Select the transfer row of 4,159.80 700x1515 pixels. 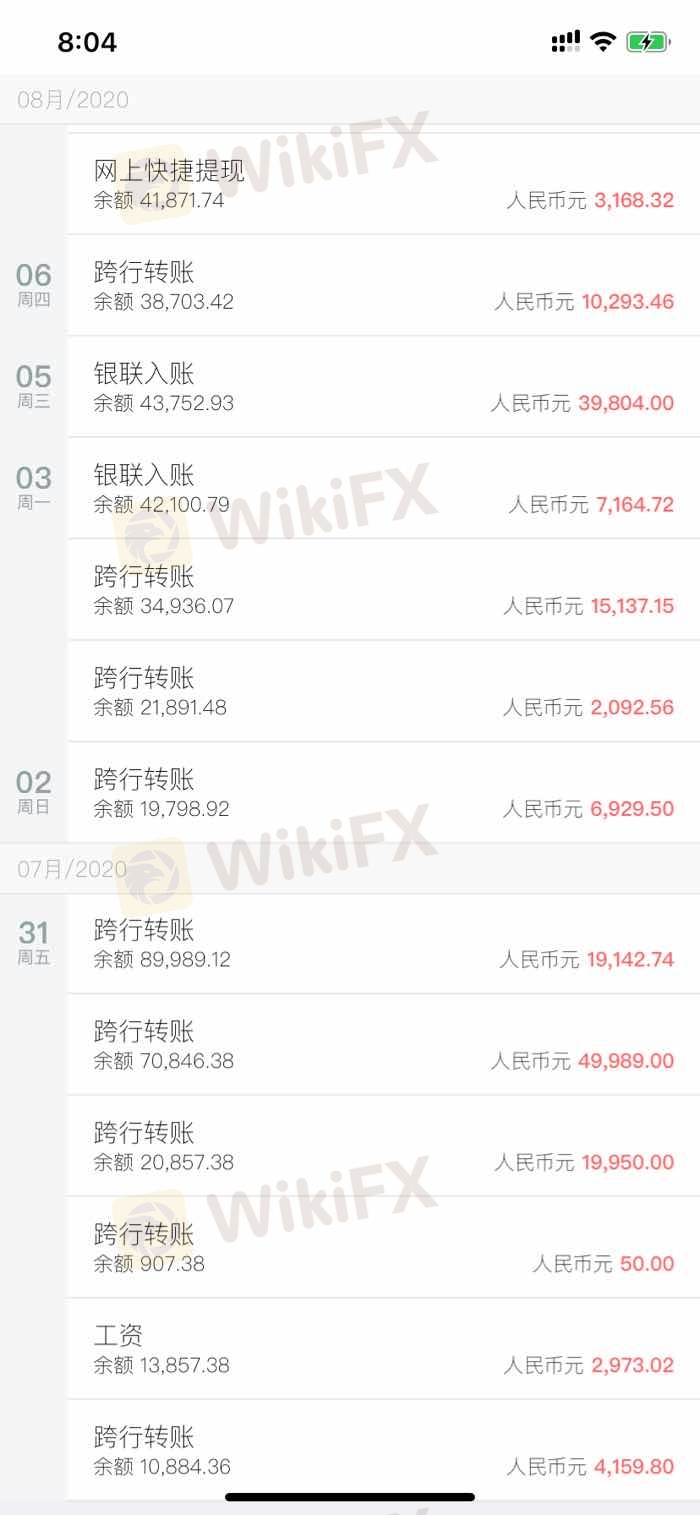[x=384, y=1451]
